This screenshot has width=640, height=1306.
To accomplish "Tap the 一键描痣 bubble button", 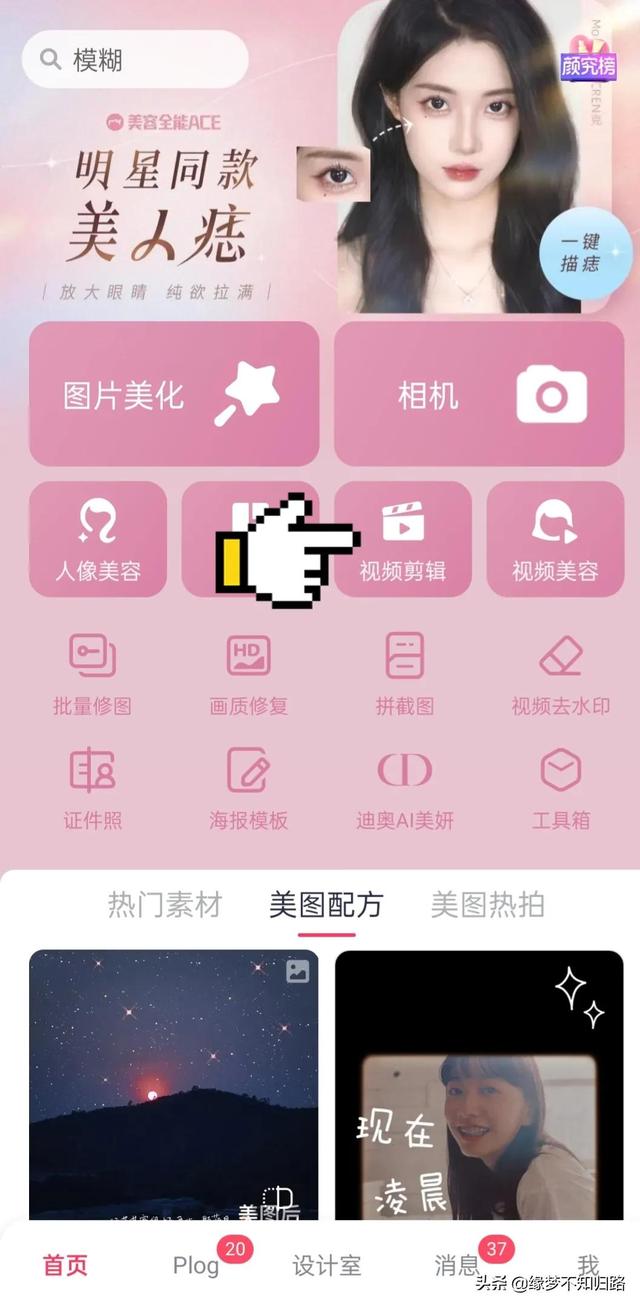I will [579, 253].
